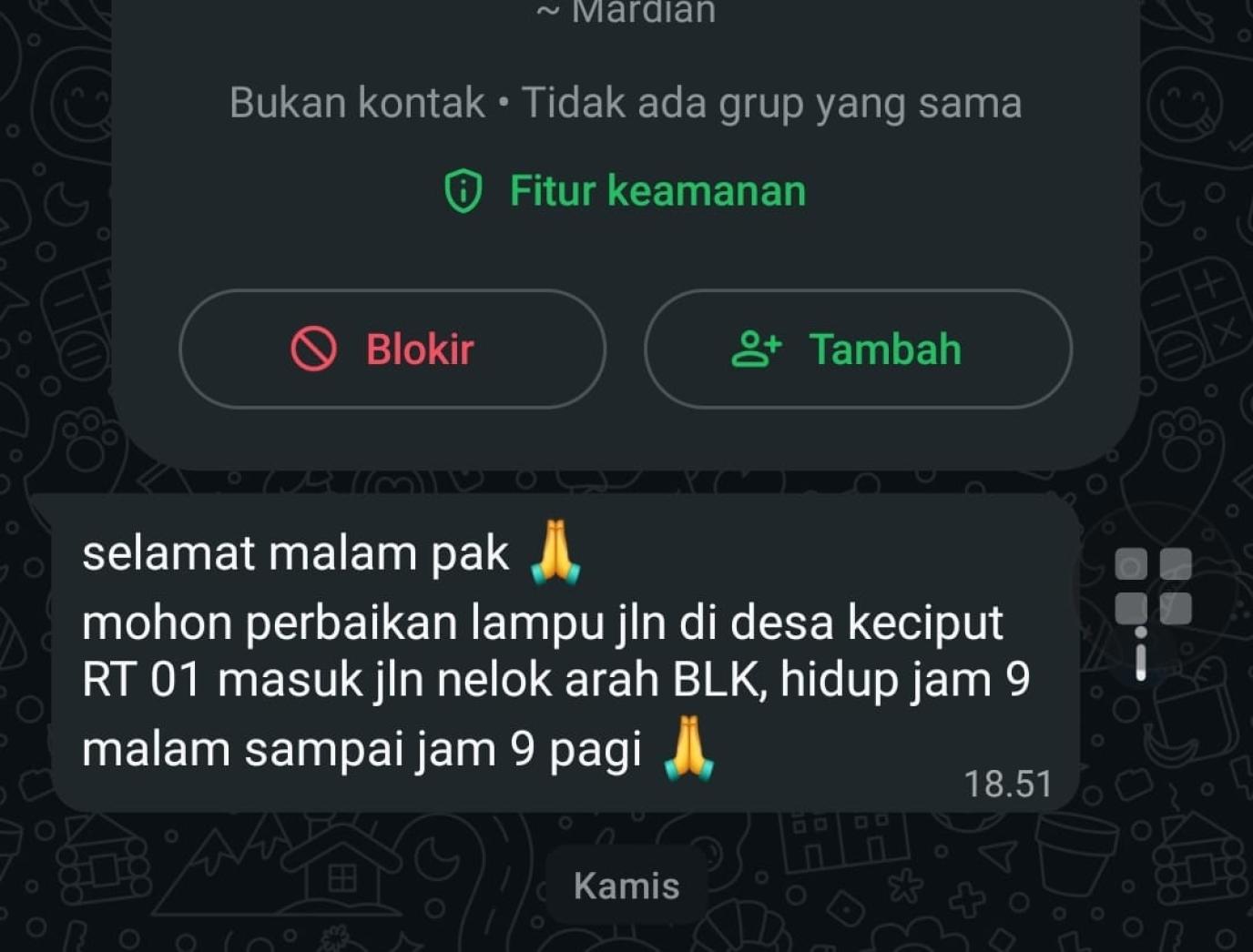Open Fitur keamanan safety info

click(x=626, y=191)
